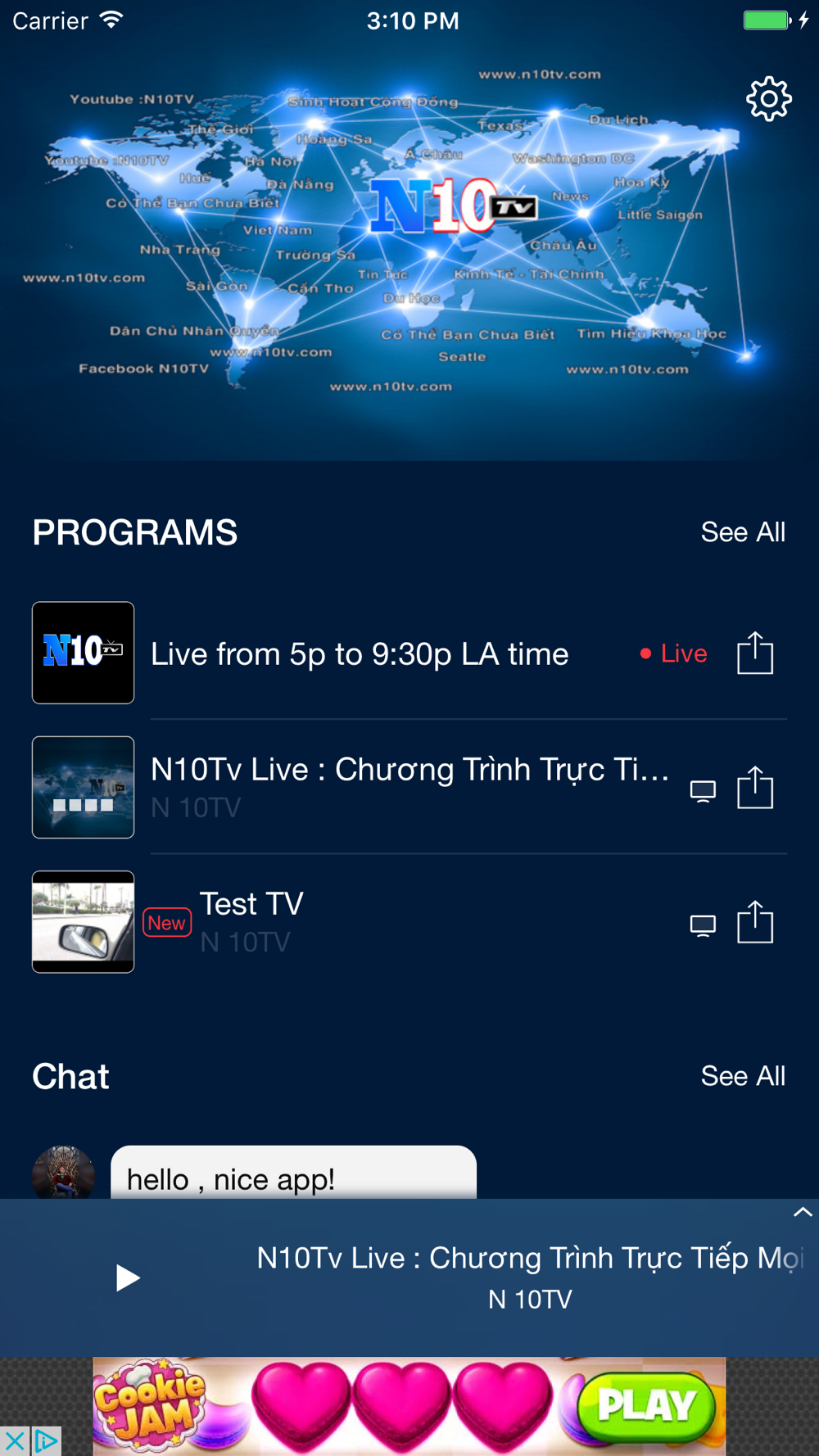
Task: Open N10Tv Live Chương Trình program
Action: coord(409,771)
